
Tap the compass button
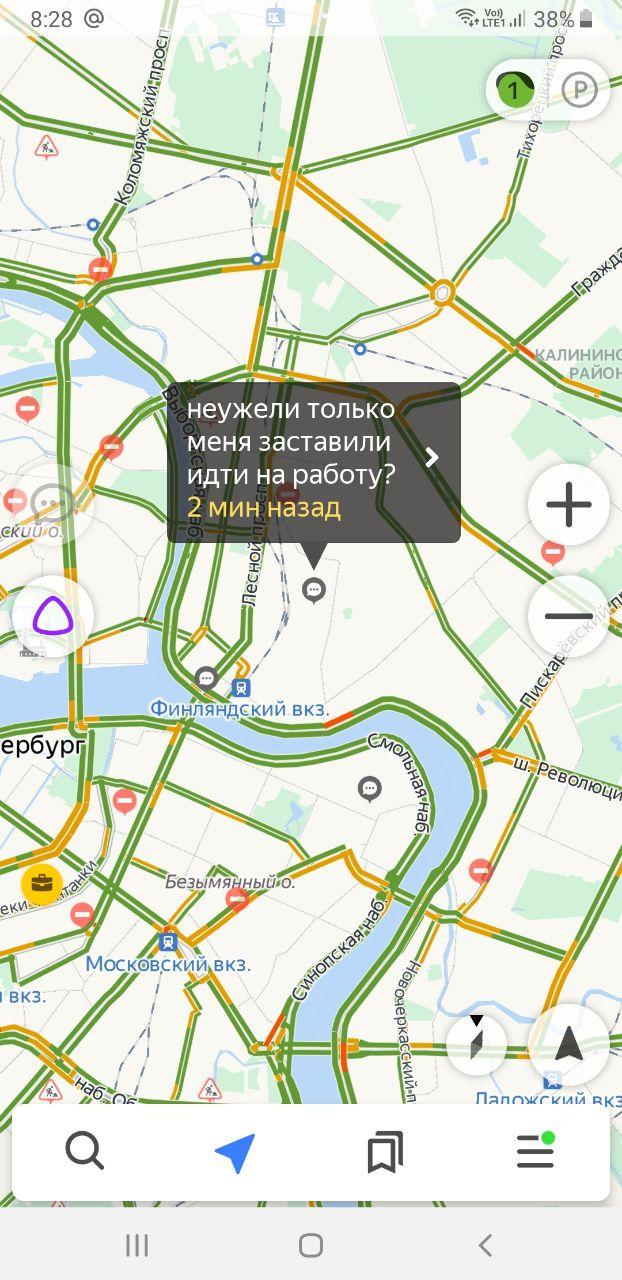tap(477, 1044)
